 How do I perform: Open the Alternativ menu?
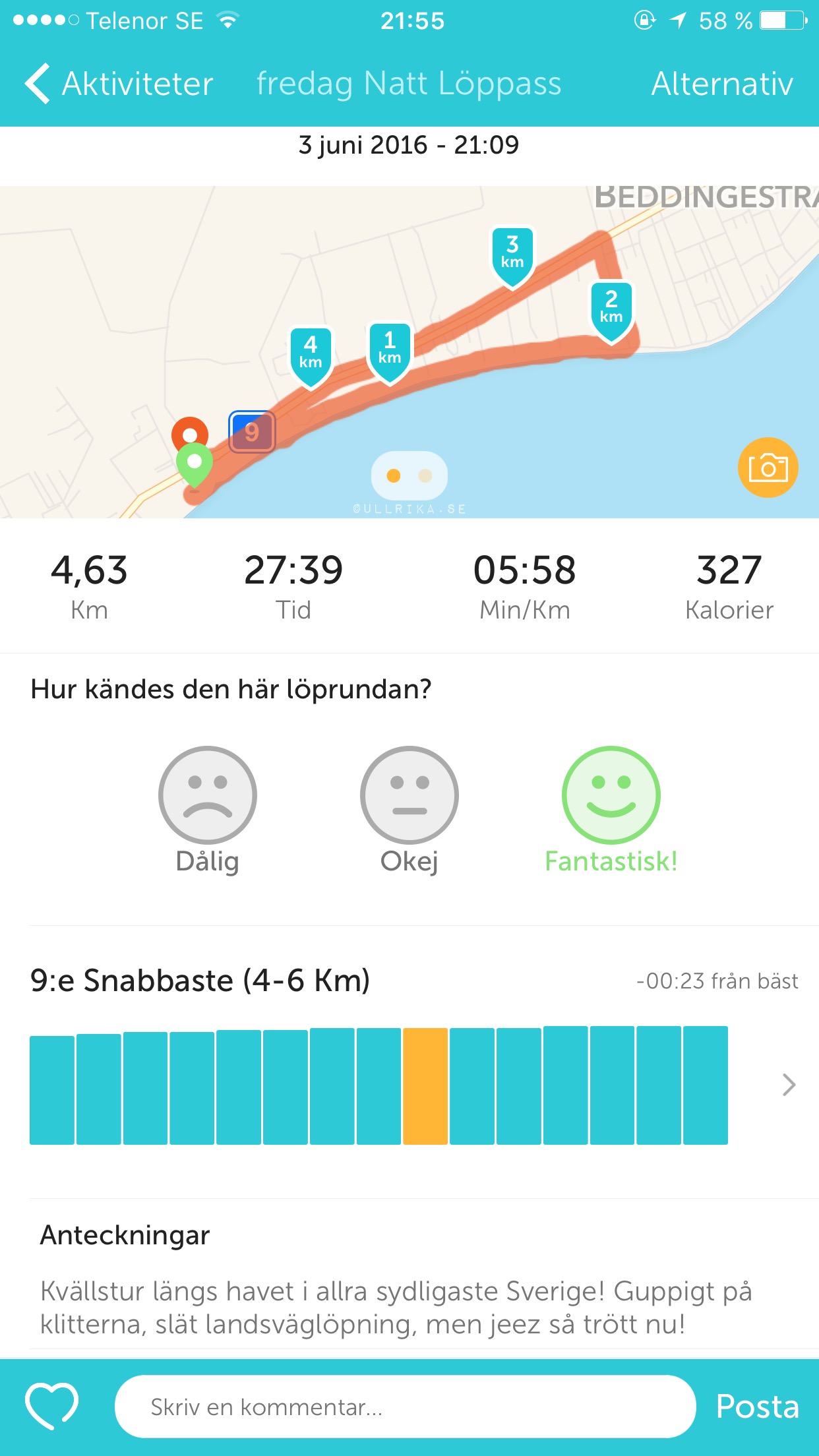[x=721, y=84]
